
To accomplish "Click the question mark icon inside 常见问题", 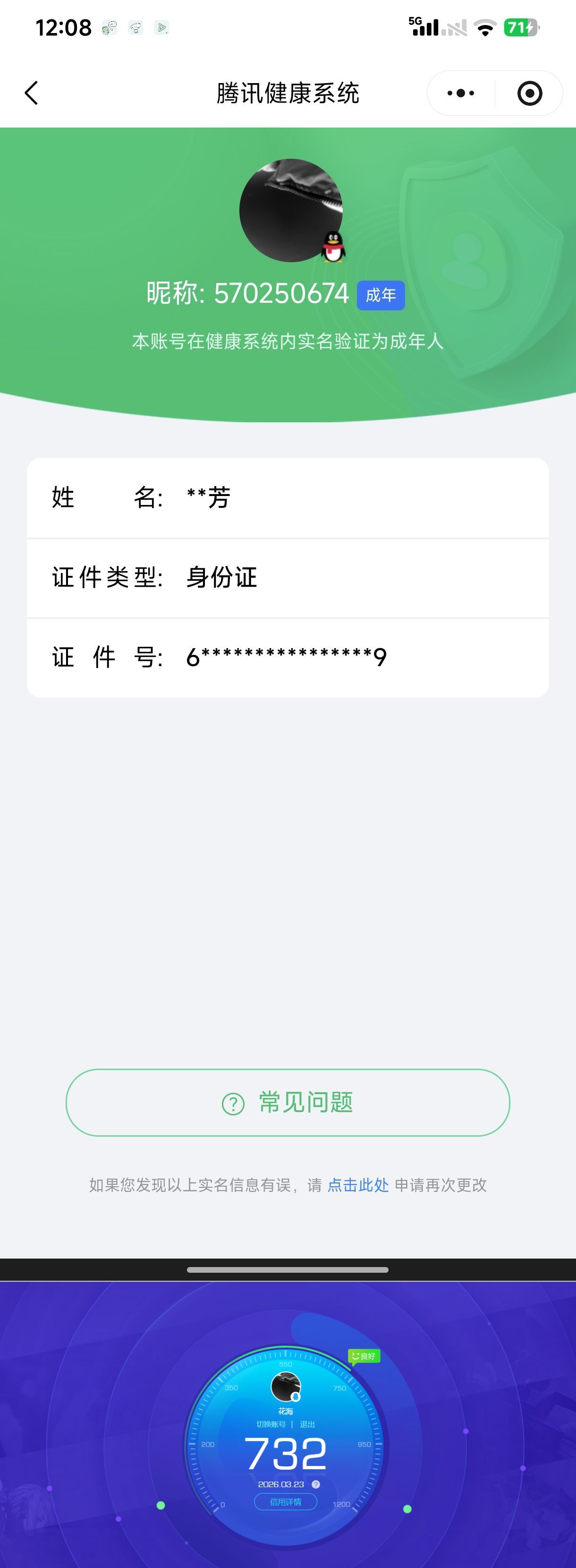I will pos(234,1103).
